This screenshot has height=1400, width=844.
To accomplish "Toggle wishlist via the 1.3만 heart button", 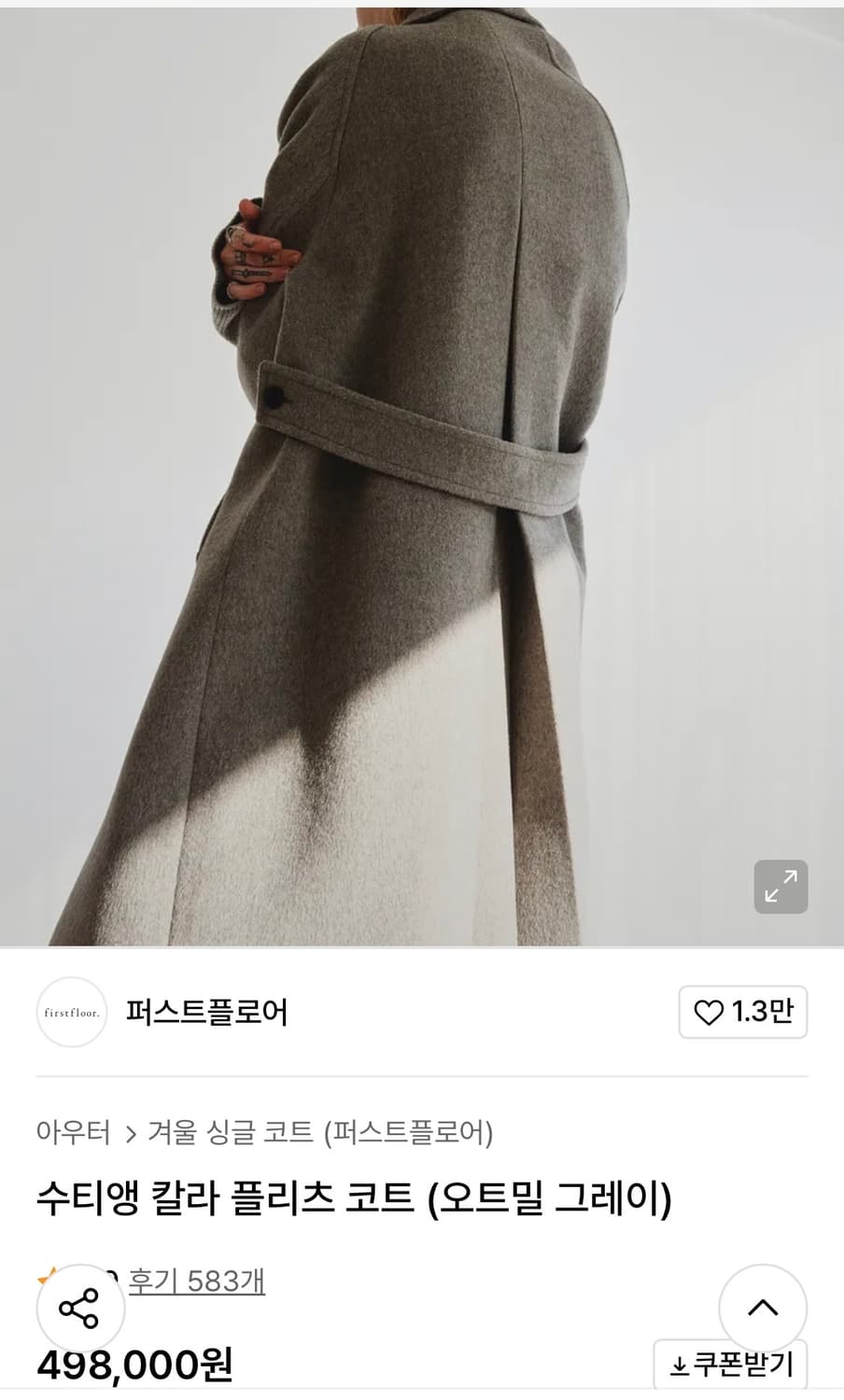I will [x=743, y=1013].
